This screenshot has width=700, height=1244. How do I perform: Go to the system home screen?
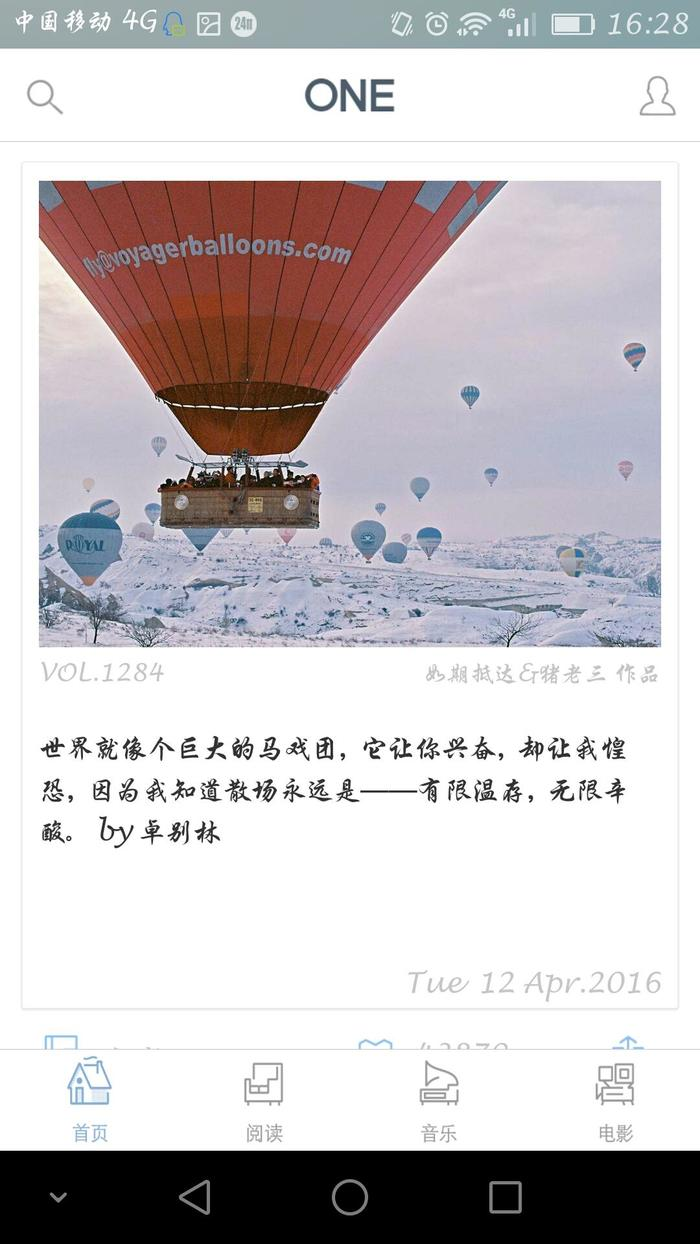tap(350, 1197)
